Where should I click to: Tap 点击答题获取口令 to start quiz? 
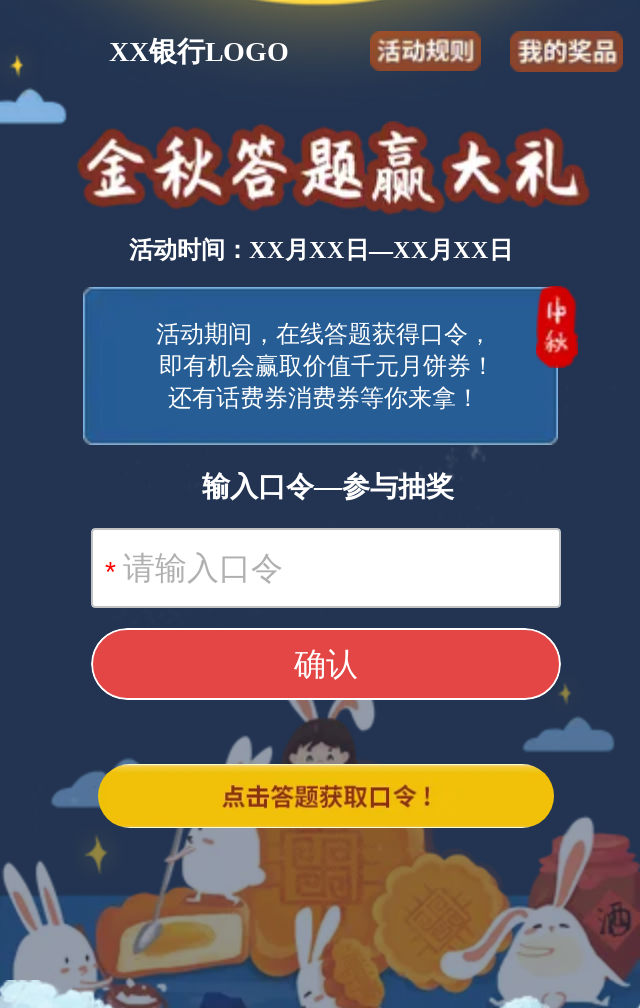(326, 796)
